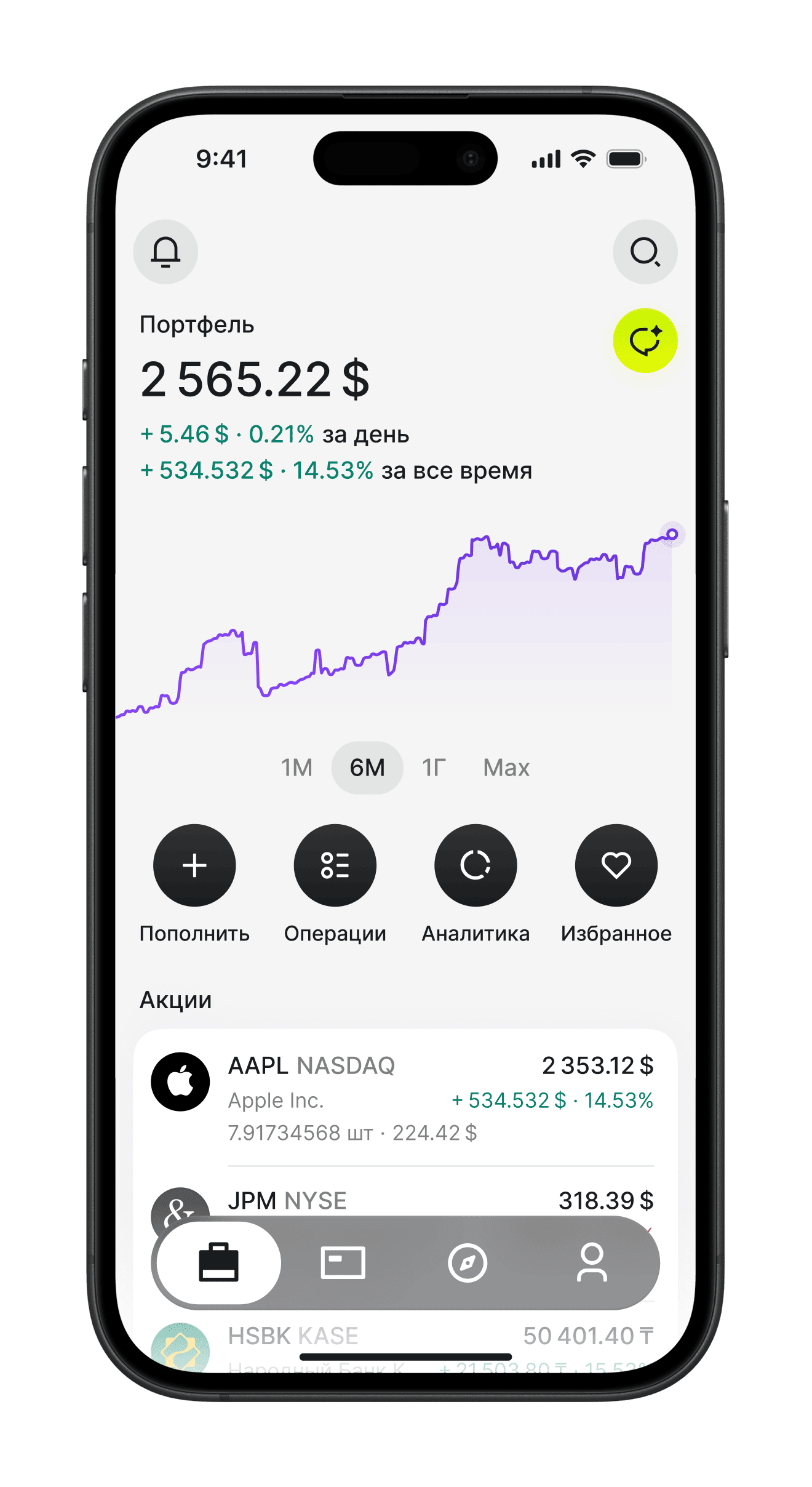Switch to the card tab

343,1263
